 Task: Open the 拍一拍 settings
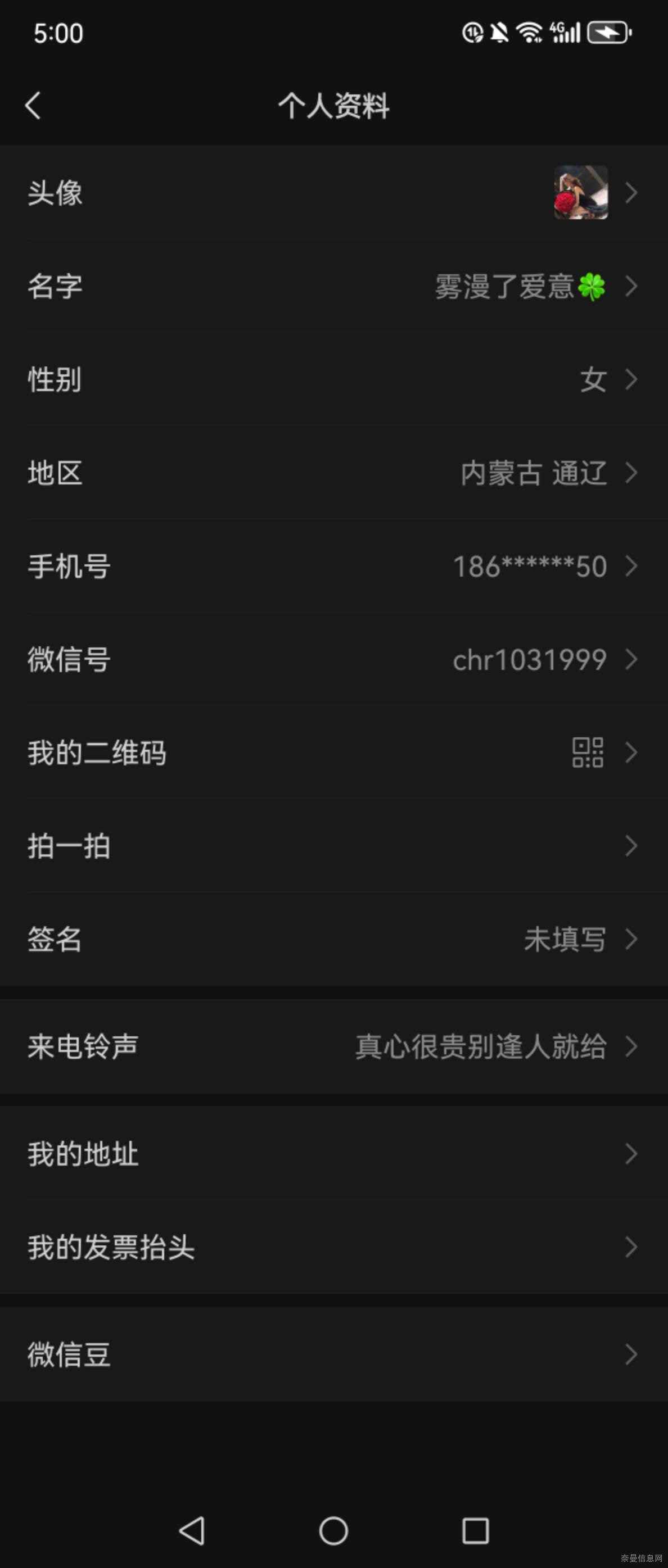click(x=333, y=846)
